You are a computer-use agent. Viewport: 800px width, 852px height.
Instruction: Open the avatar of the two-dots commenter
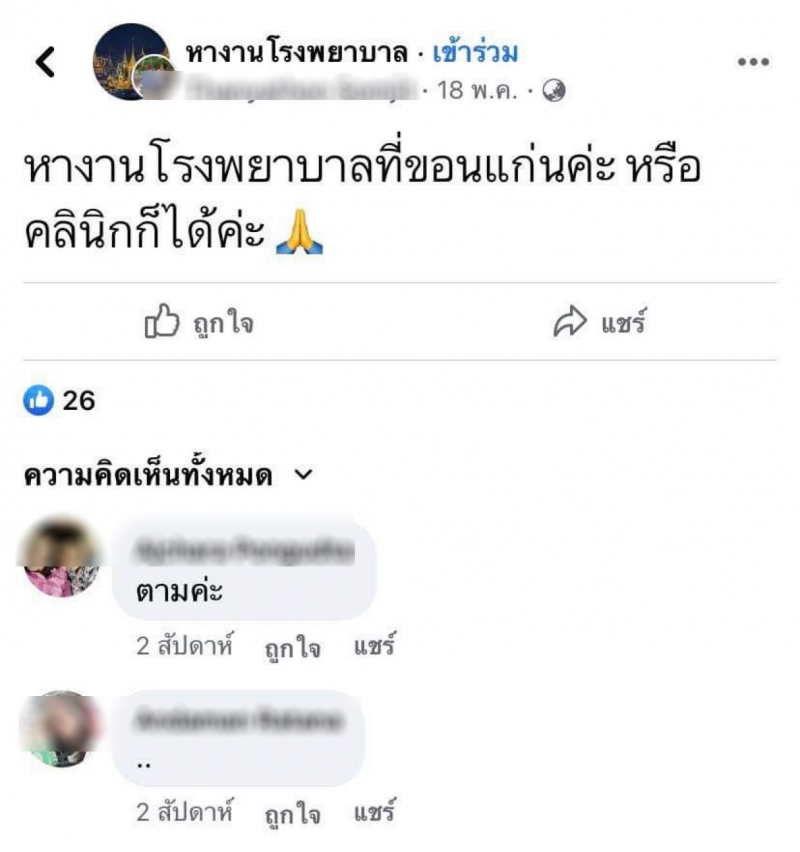coord(62,729)
